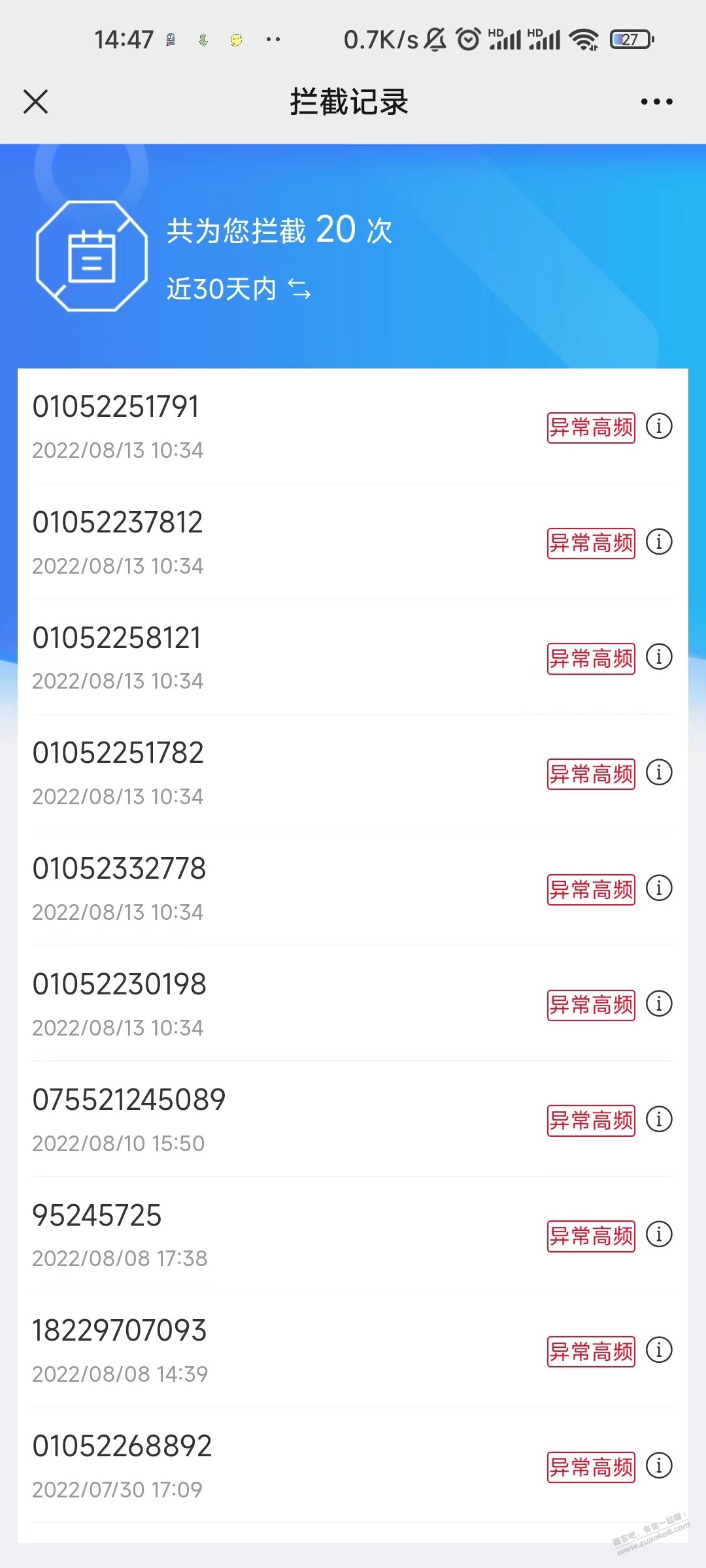Image resolution: width=706 pixels, height=1568 pixels.
Task: Tap the info icon beside 01052237812
Action: tap(660, 542)
